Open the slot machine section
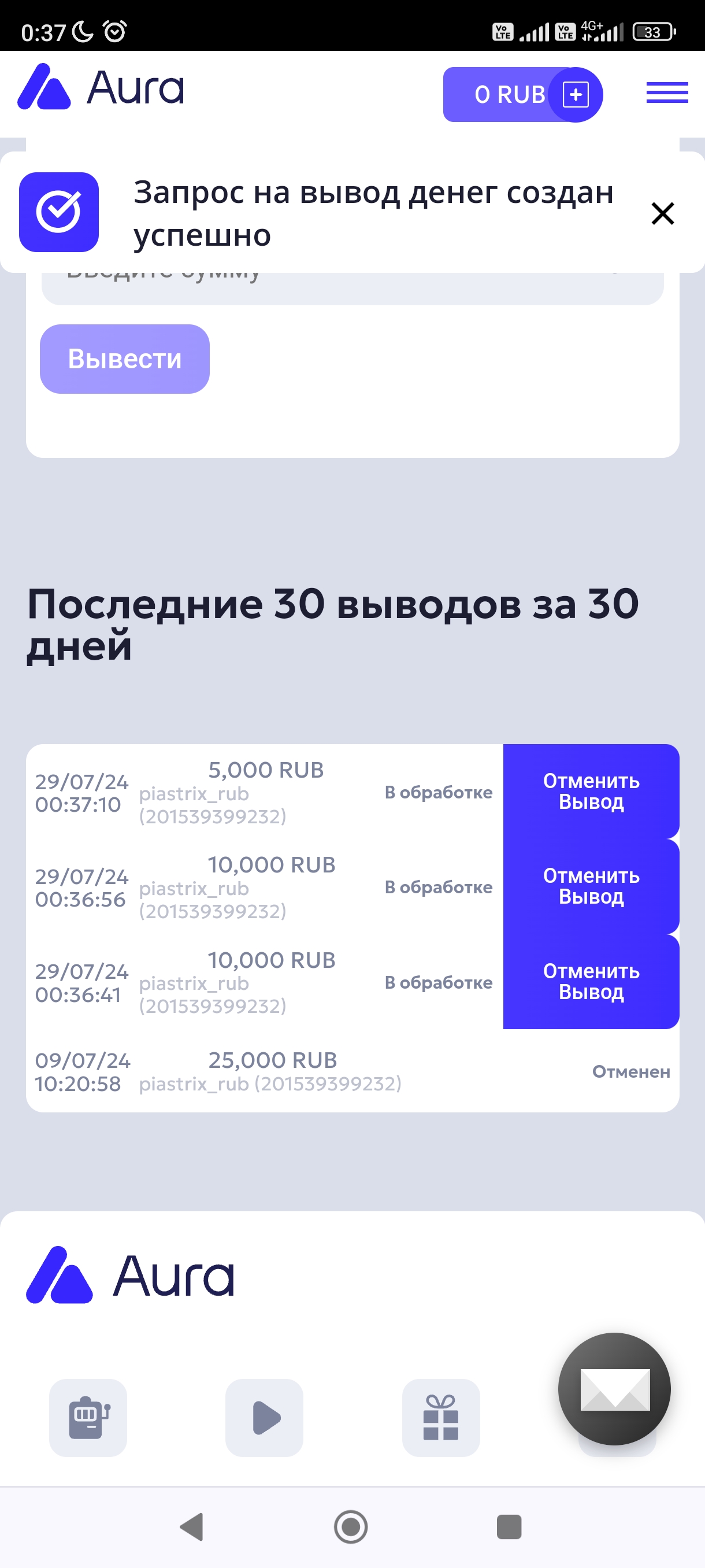Viewport: 705px width, 1568px height. pyautogui.click(x=88, y=1417)
